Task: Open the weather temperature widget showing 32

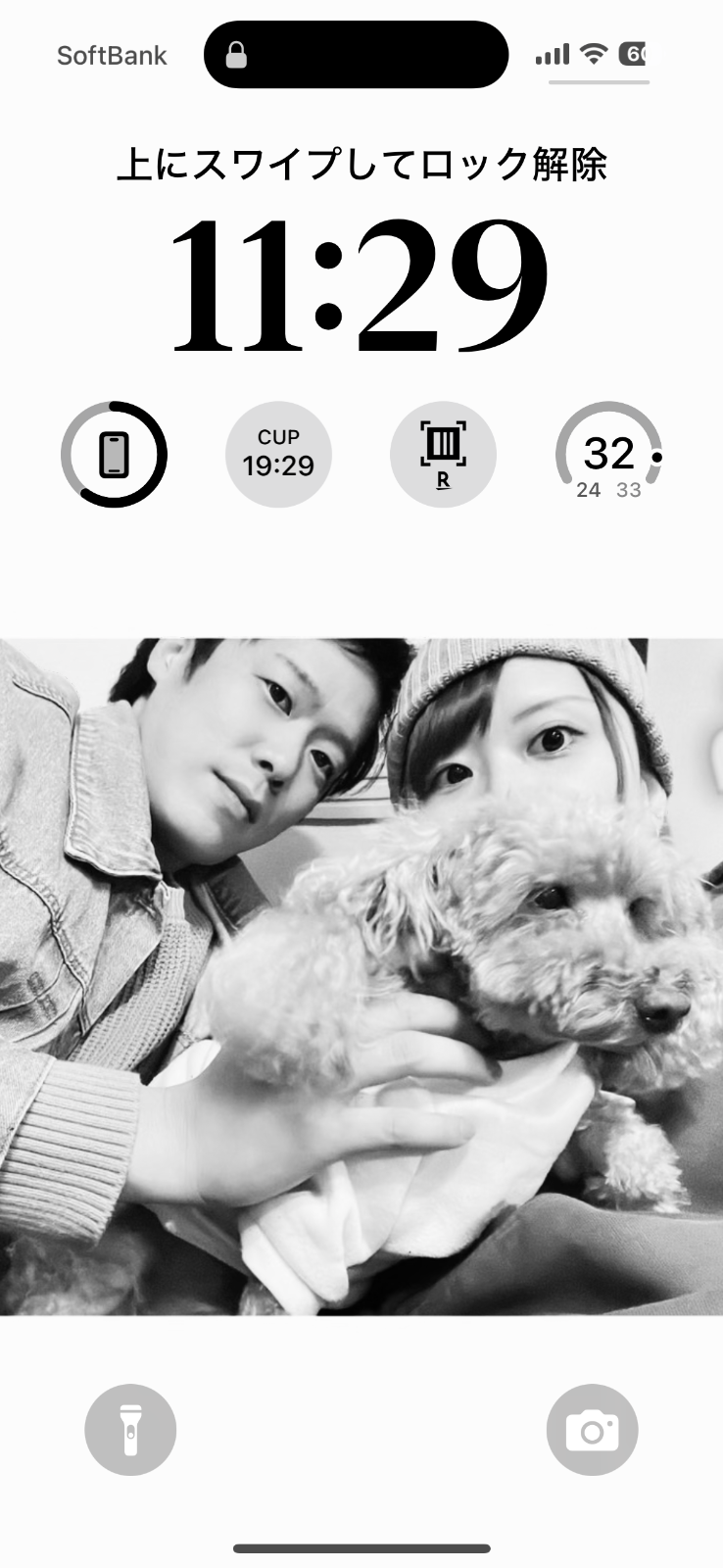Action: (x=609, y=455)
